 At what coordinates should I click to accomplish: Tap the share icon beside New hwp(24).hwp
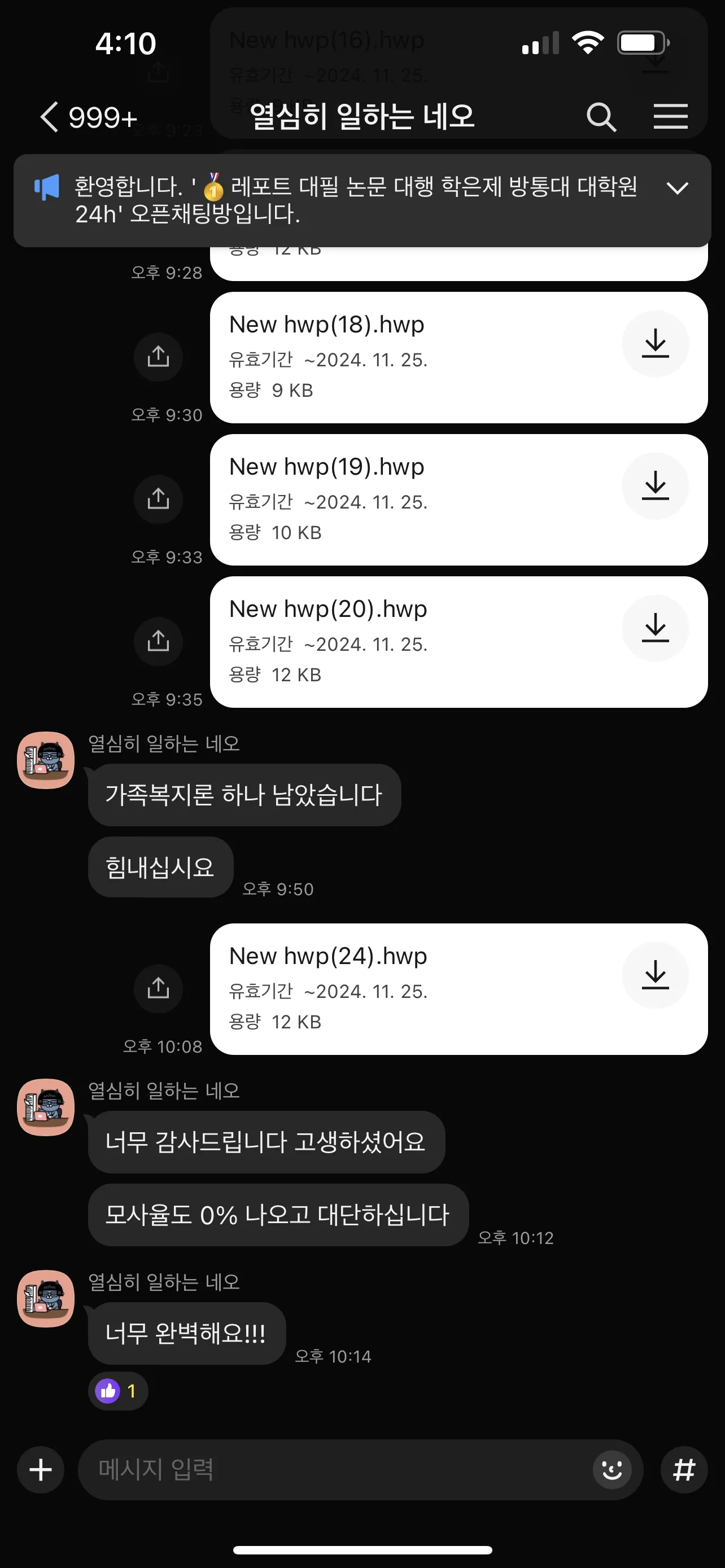158,988
